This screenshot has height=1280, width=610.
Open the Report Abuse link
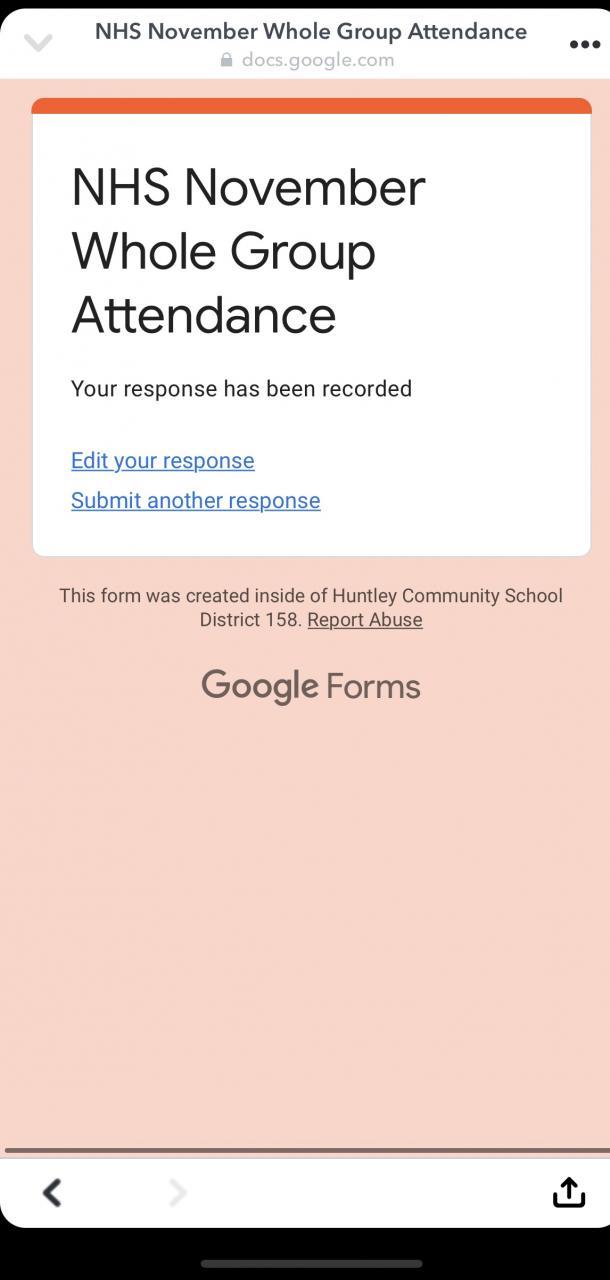[364, 620]
